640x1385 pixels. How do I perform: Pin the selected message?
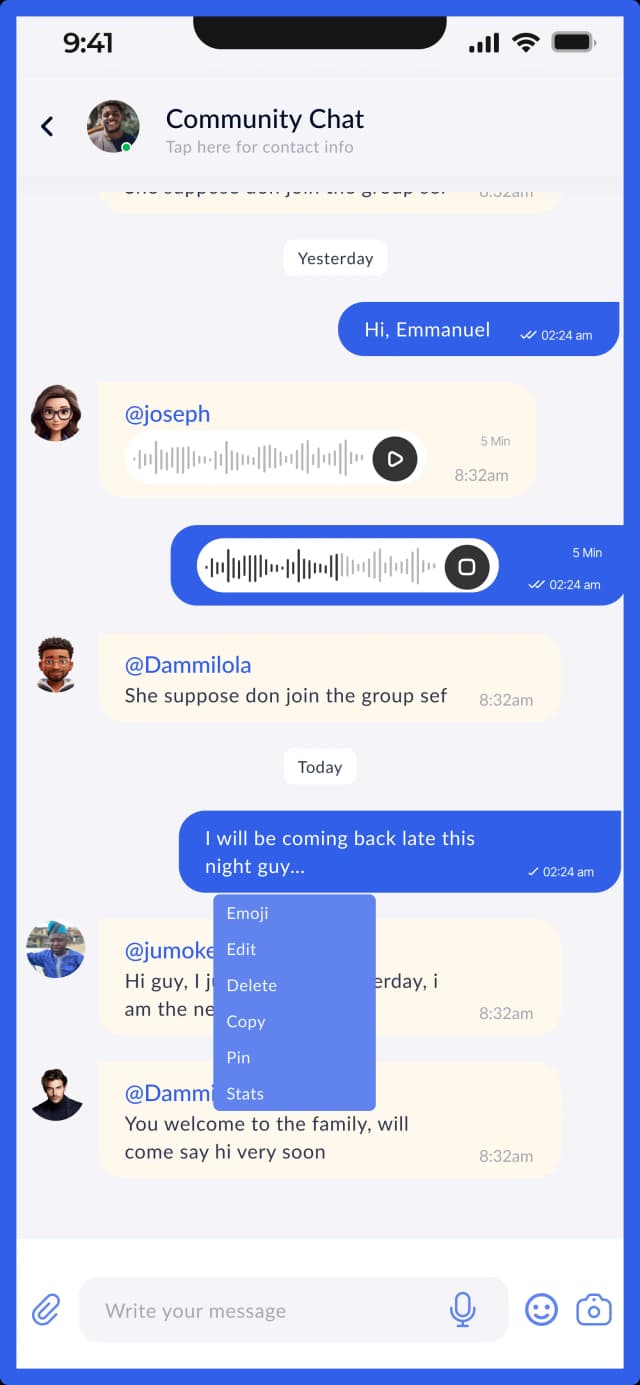[239, 1057]
